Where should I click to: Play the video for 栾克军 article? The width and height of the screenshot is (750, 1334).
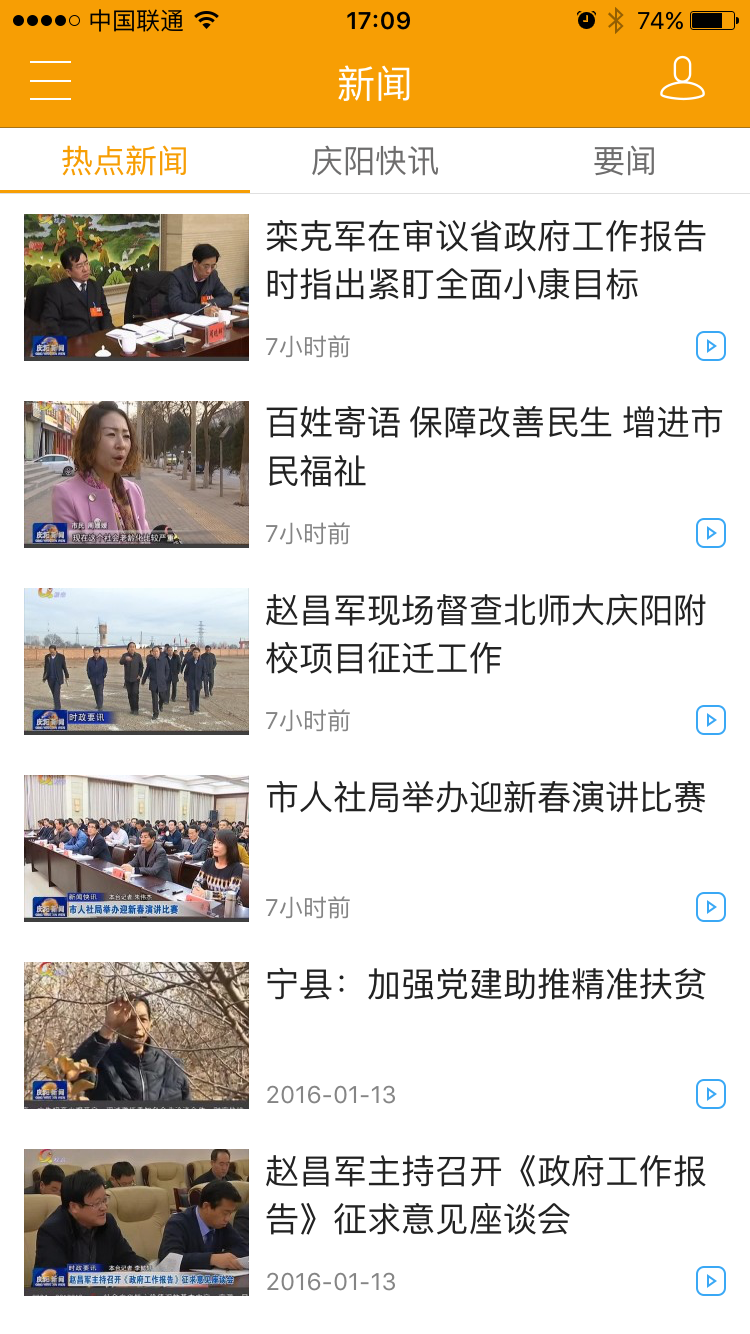click(x=710, y=346)
